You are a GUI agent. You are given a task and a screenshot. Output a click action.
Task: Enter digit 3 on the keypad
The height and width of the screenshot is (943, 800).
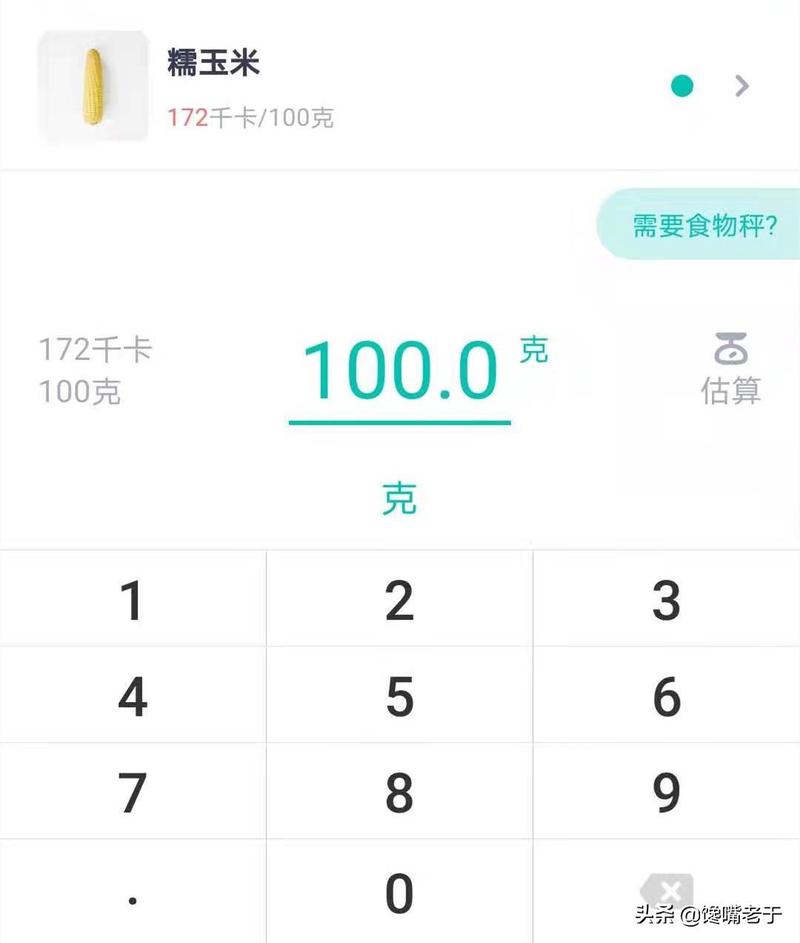666,600
